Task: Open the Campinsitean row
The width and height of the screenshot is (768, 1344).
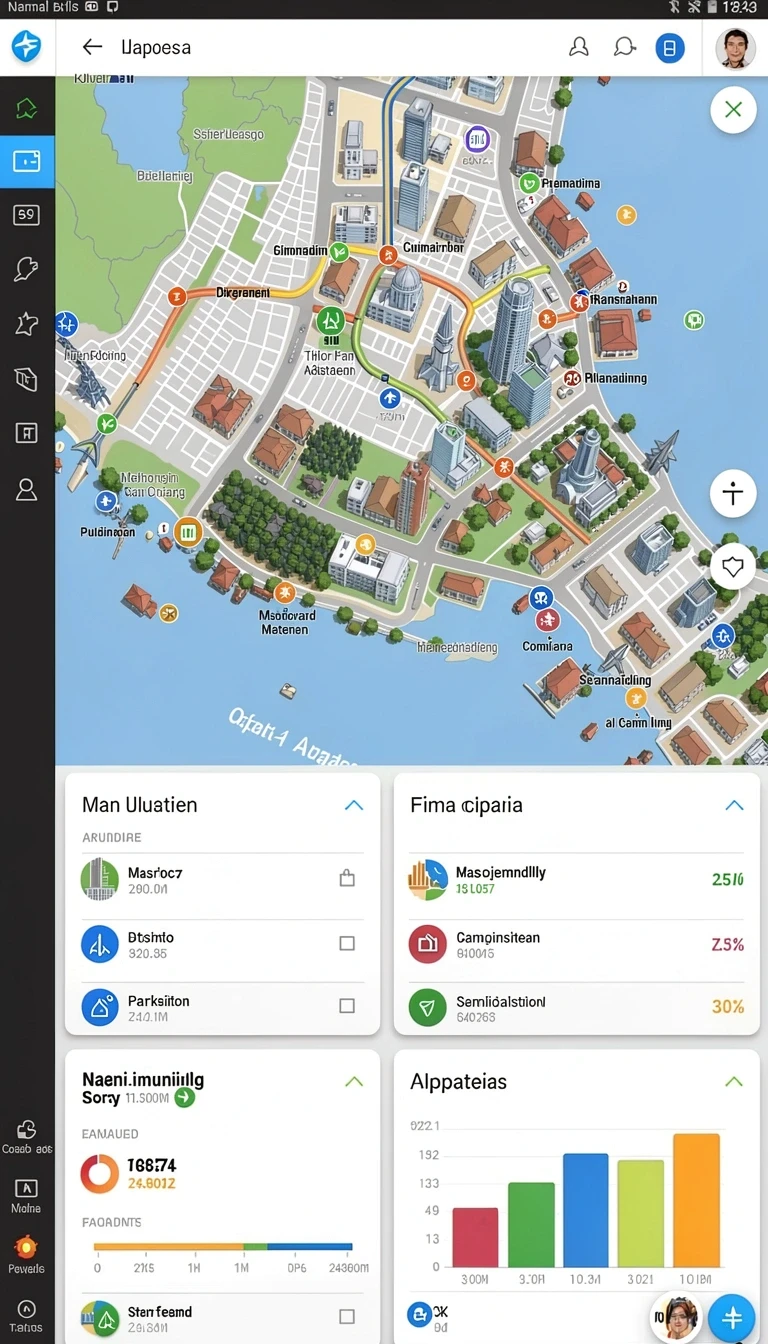Action: pos(577,945)
